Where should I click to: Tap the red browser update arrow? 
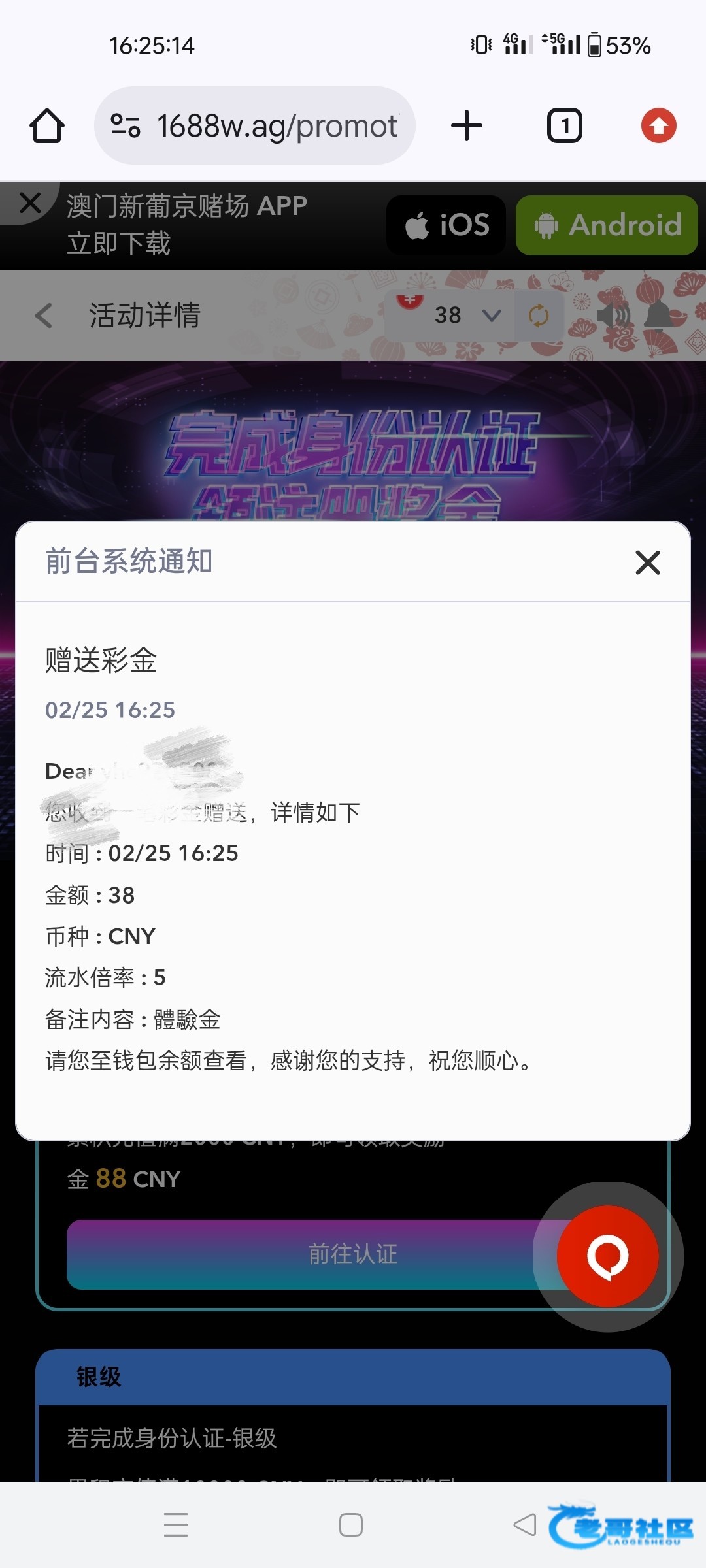click(x=658, y=125)
